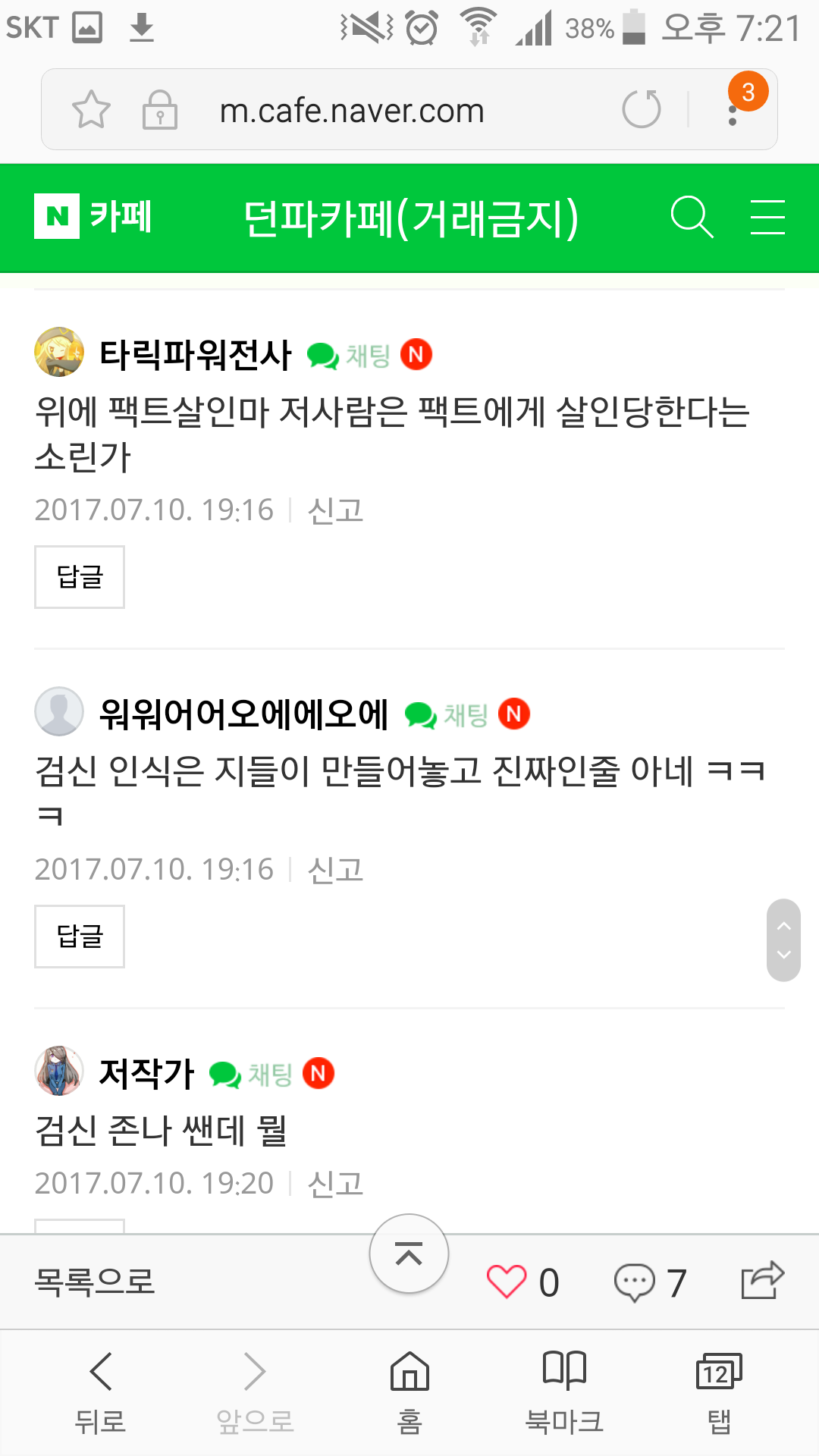Tap the address bar URL m.cafe.naver.com

tap(352, 111)
